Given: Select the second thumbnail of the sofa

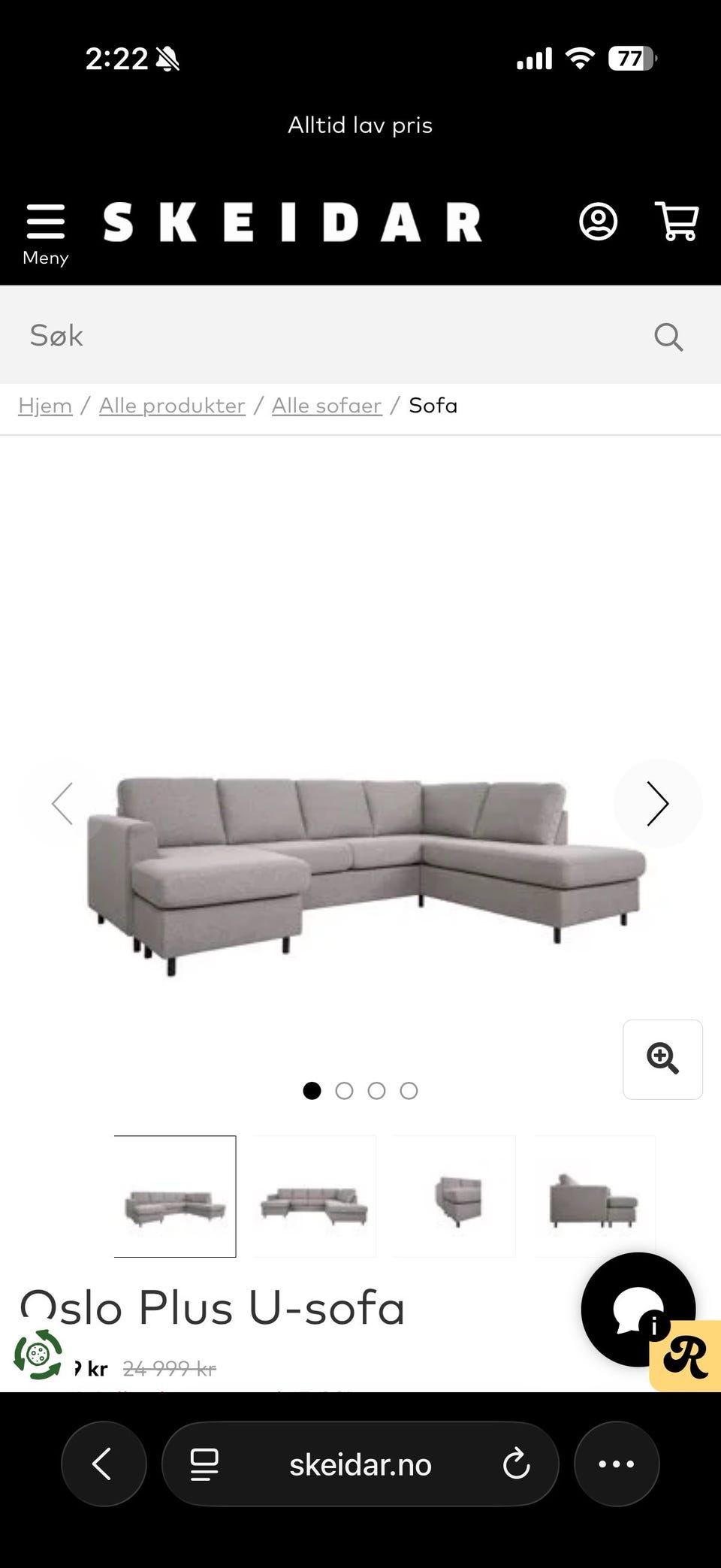Looking at the screenshot, I should pos(314,1196).
